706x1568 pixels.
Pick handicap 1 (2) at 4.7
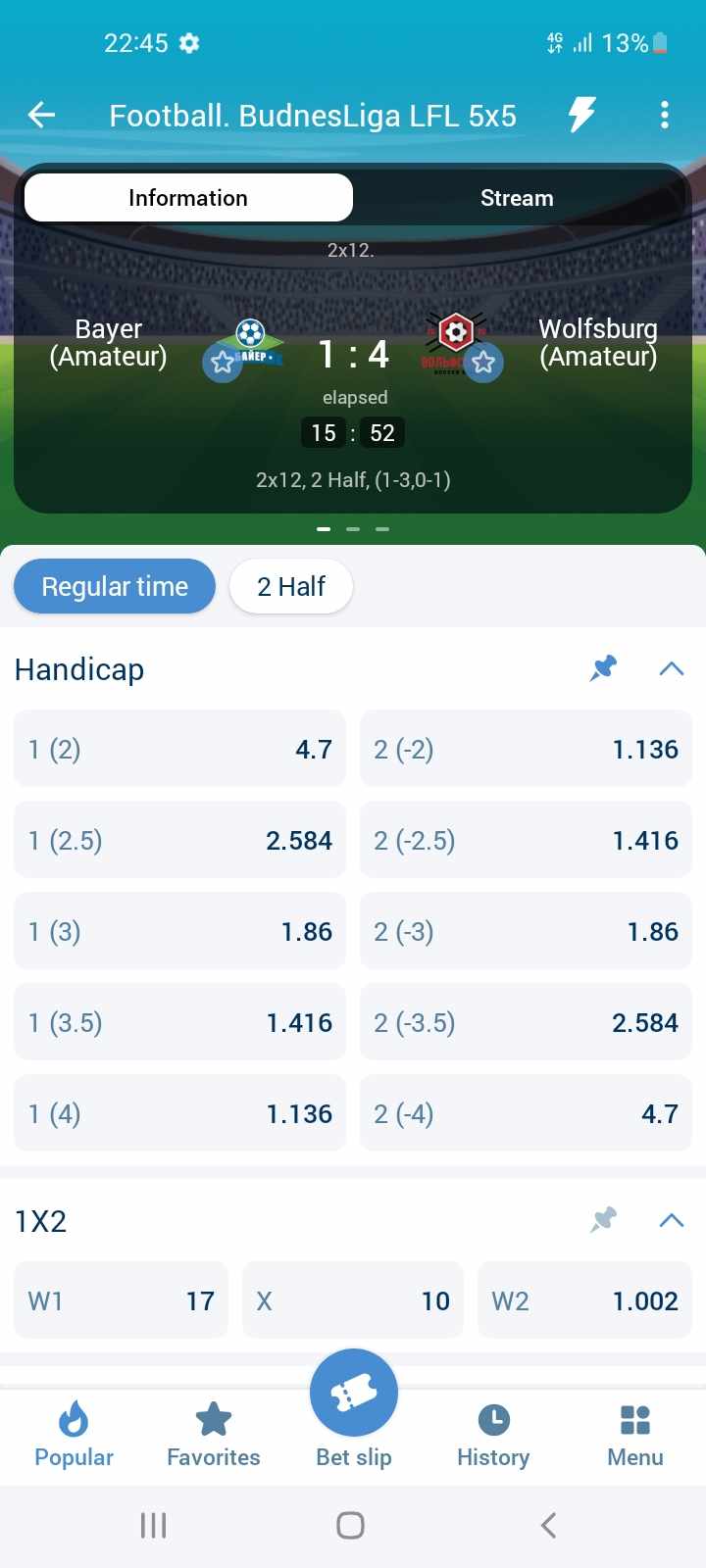pos(180,749)
